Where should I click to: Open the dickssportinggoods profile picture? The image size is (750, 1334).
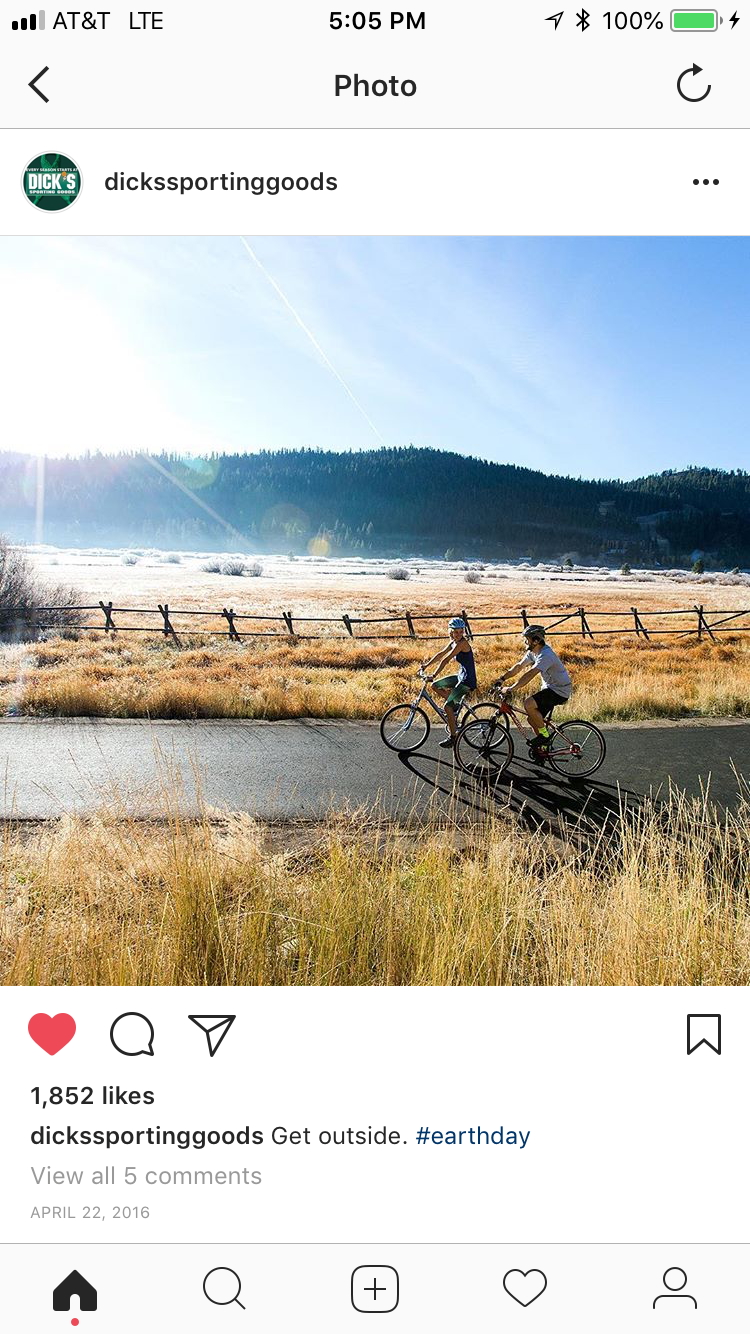coord(52,182)
